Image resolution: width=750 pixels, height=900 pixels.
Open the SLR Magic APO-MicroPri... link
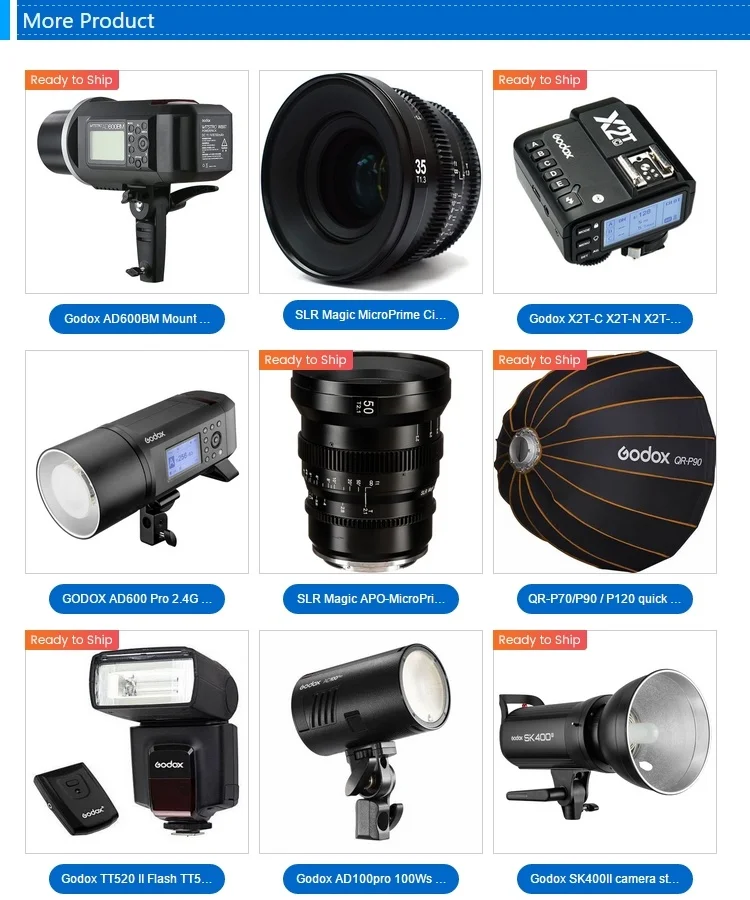[372, 598]
